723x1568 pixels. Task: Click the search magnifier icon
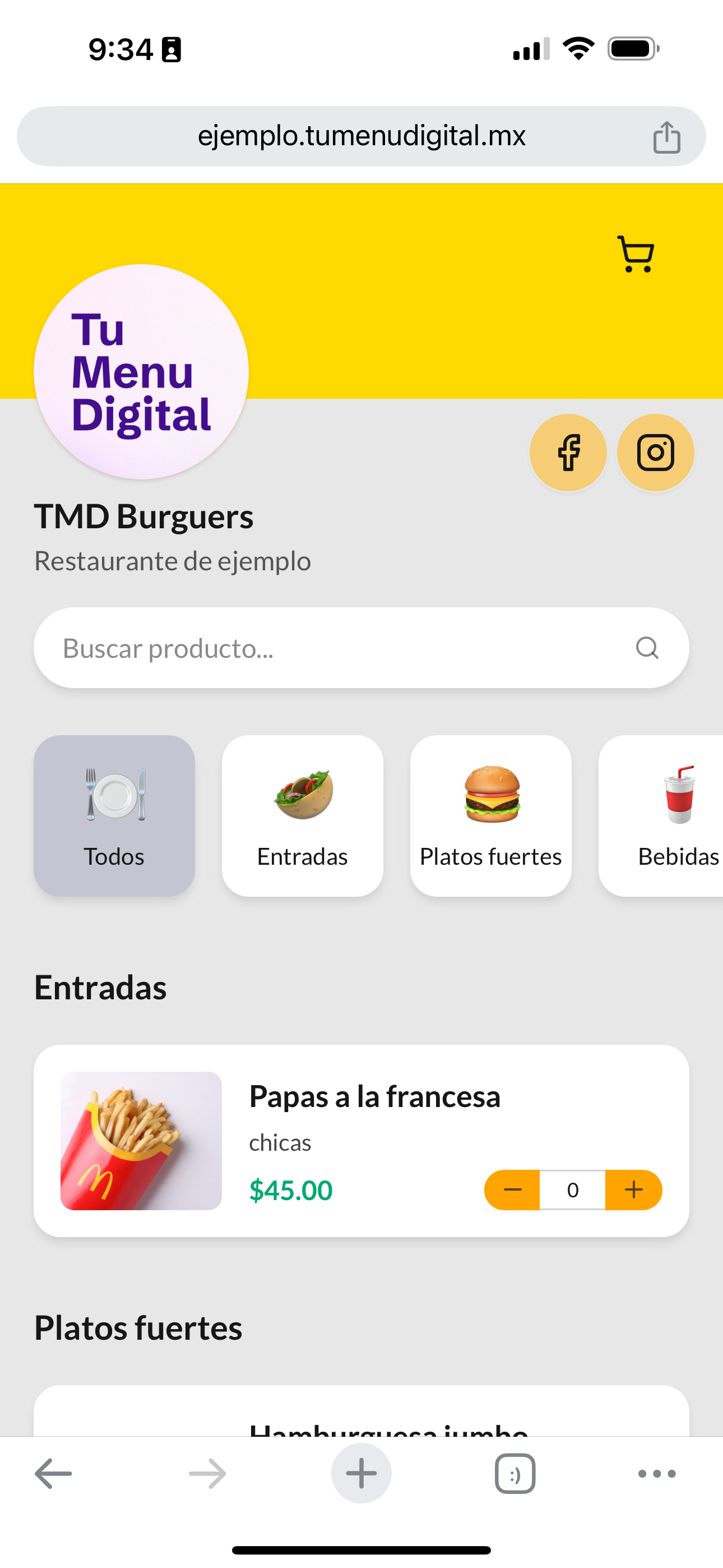647,647
